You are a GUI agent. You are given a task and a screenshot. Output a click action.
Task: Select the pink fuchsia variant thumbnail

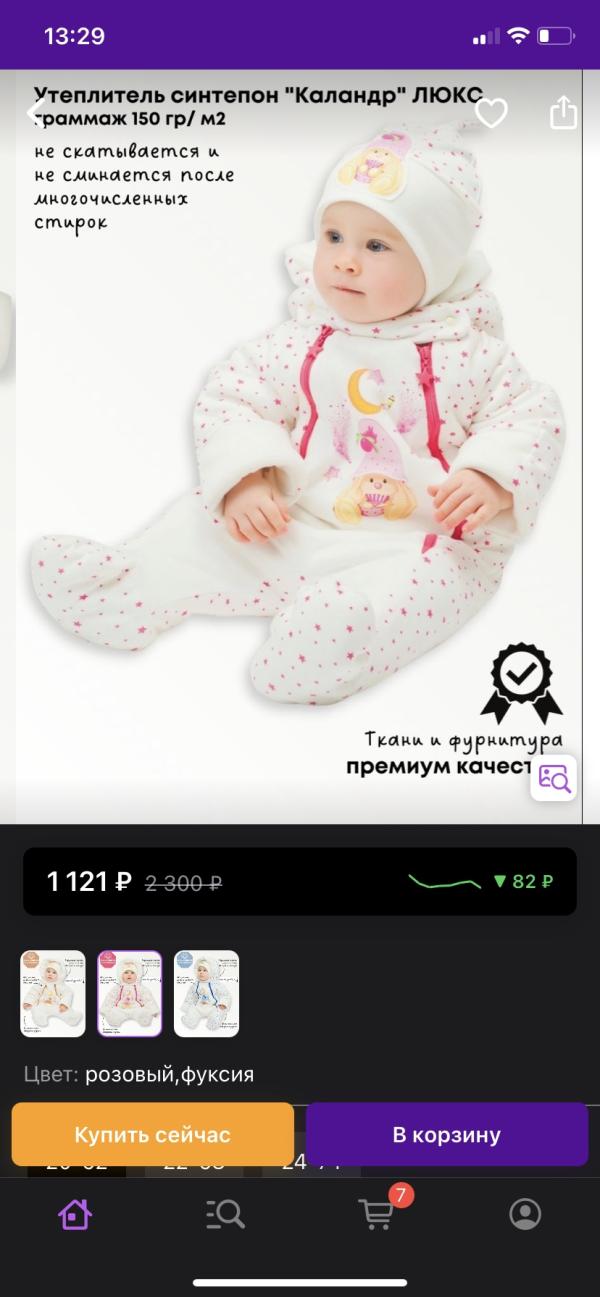point(129,993)
